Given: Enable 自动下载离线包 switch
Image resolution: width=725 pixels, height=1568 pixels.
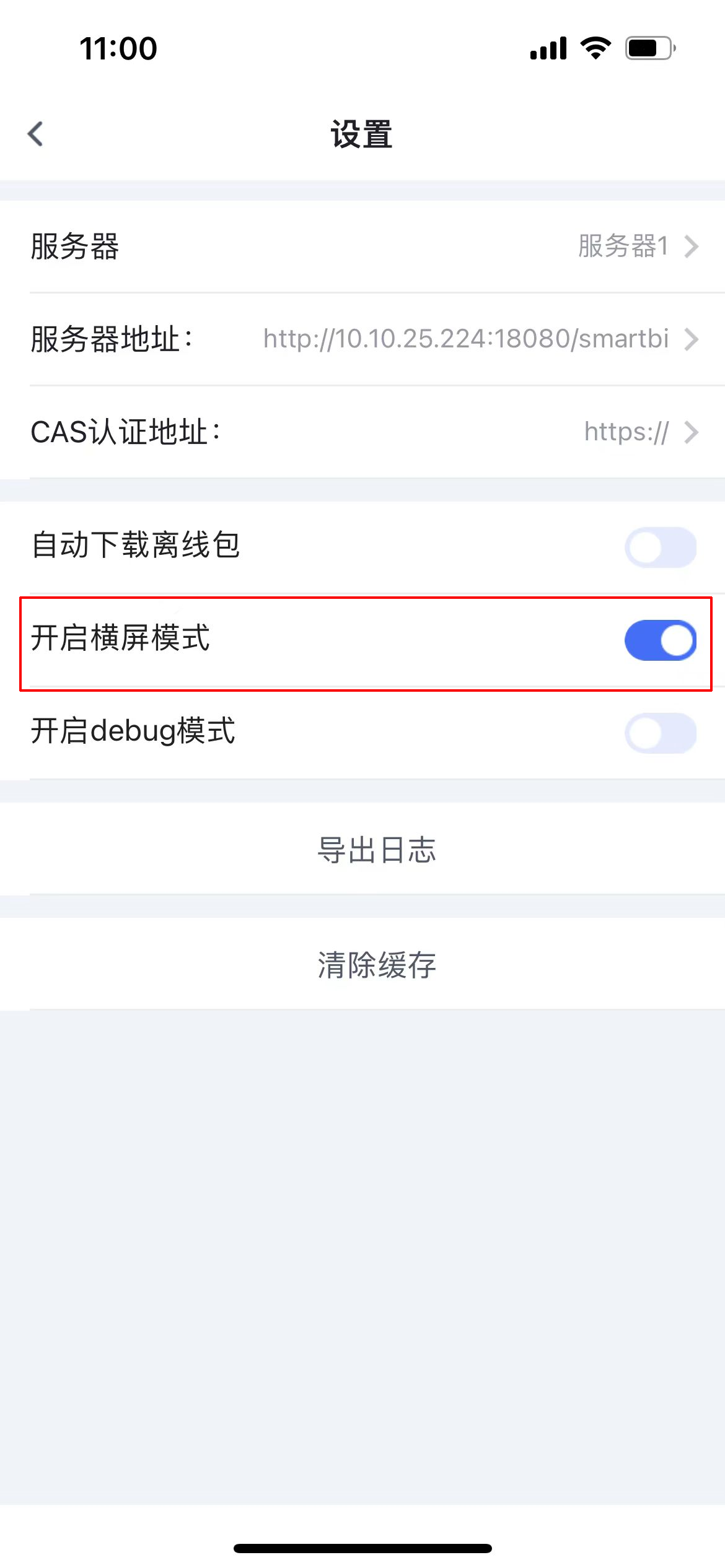Looking at the screenshot, I should tap(661, 547).
